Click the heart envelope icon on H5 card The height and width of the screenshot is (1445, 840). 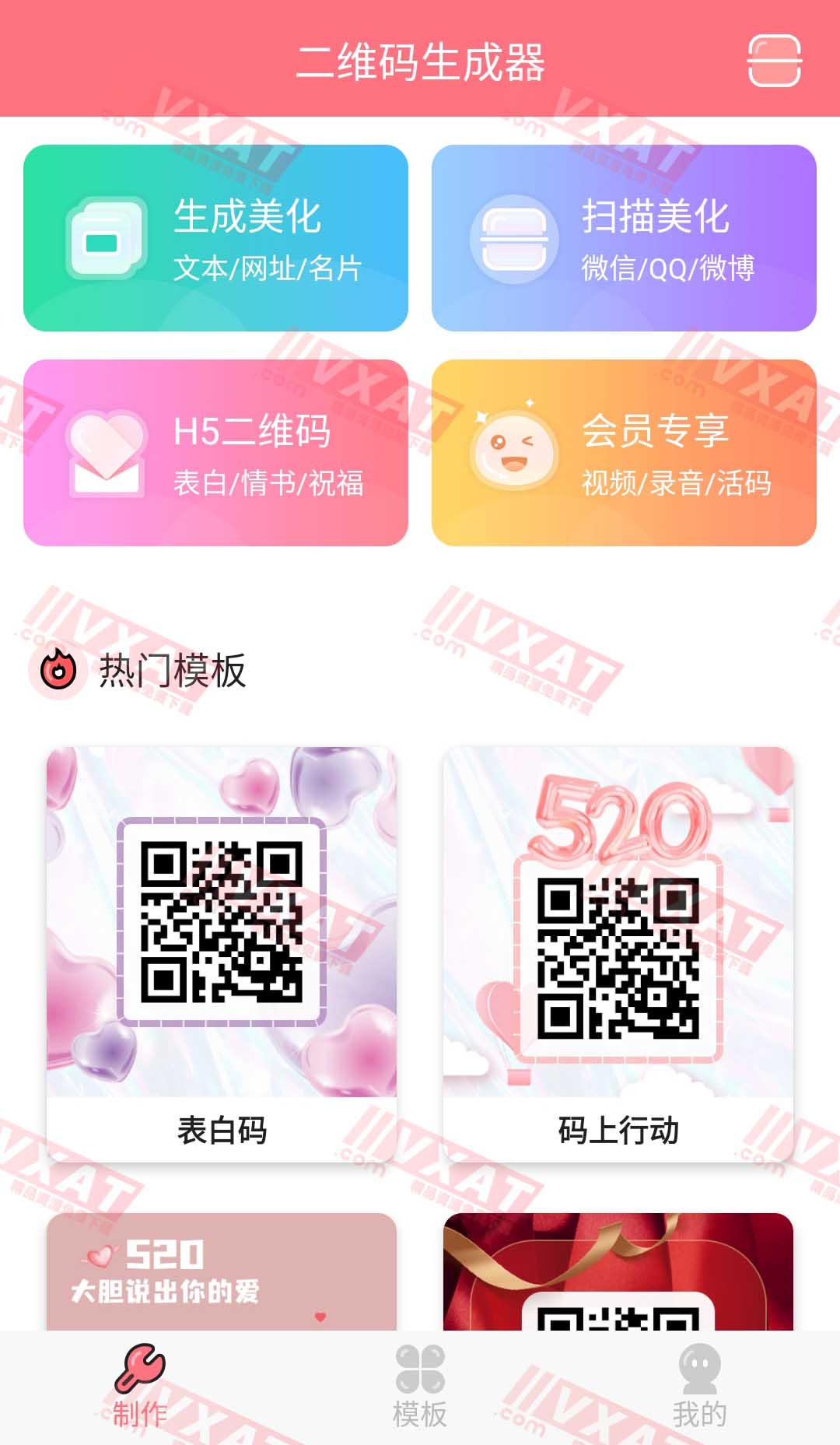[x=105, y=453]
